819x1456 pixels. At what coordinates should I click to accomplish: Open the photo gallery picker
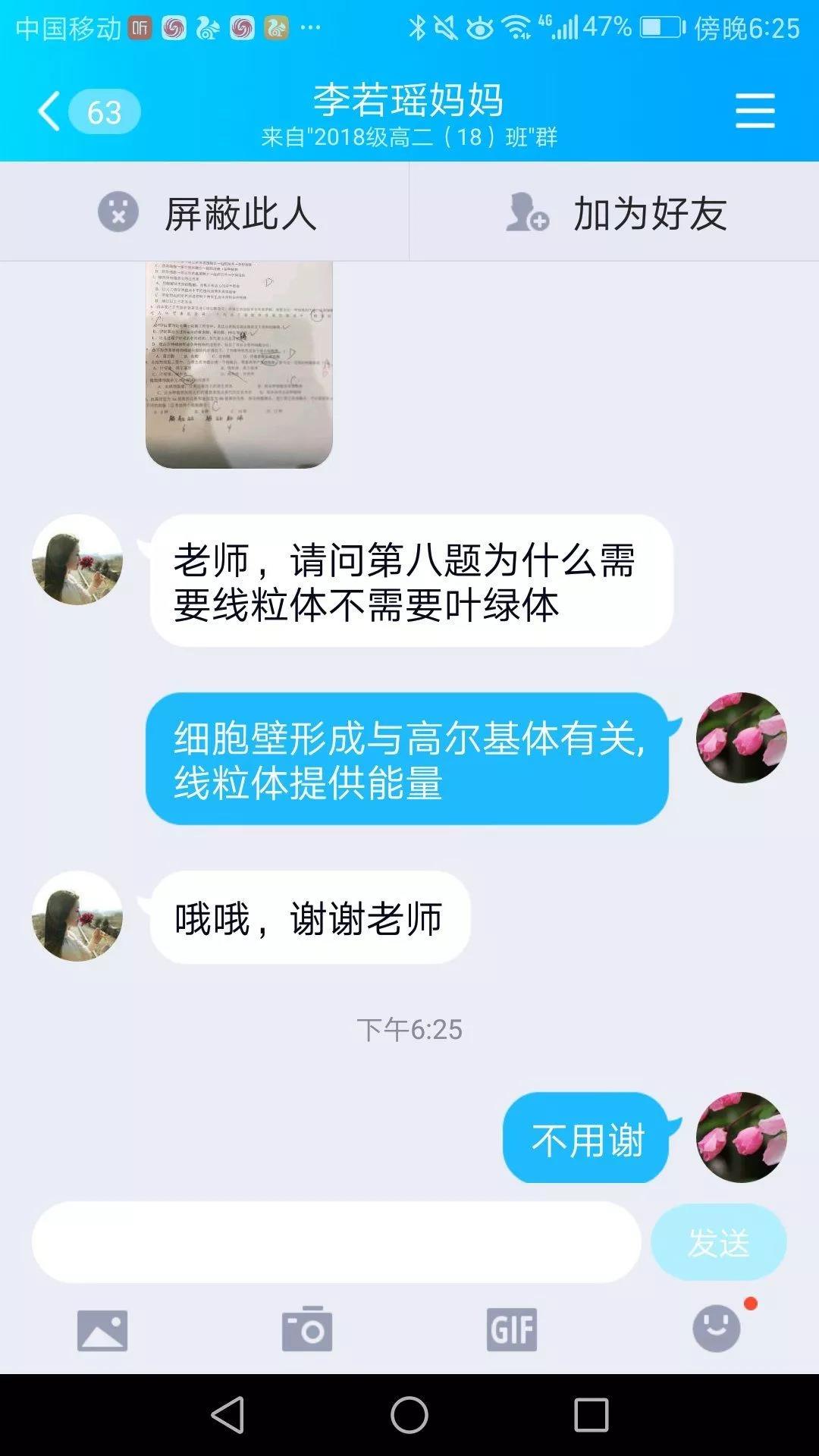click(x=102, y=1330)
